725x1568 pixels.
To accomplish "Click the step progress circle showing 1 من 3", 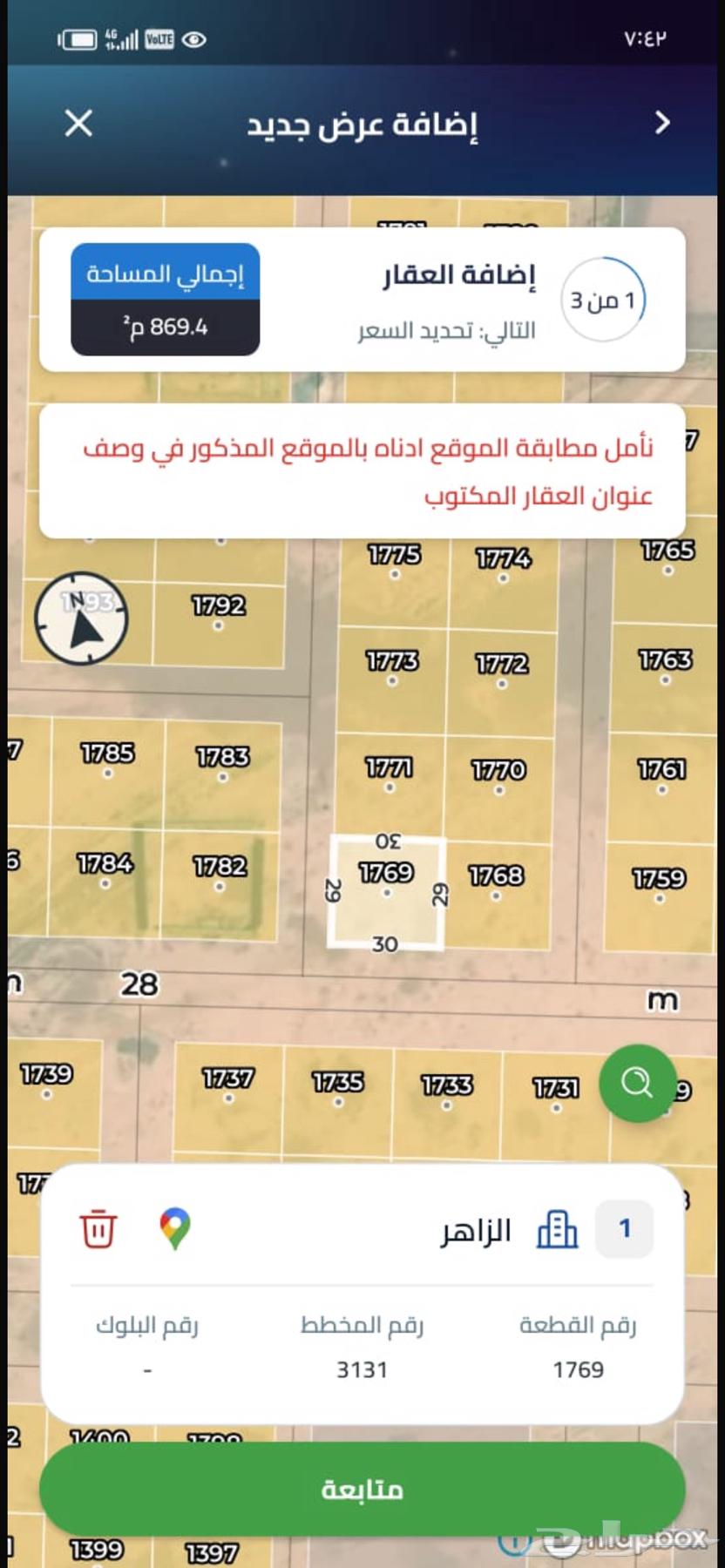I will click(x=604, y=299).
